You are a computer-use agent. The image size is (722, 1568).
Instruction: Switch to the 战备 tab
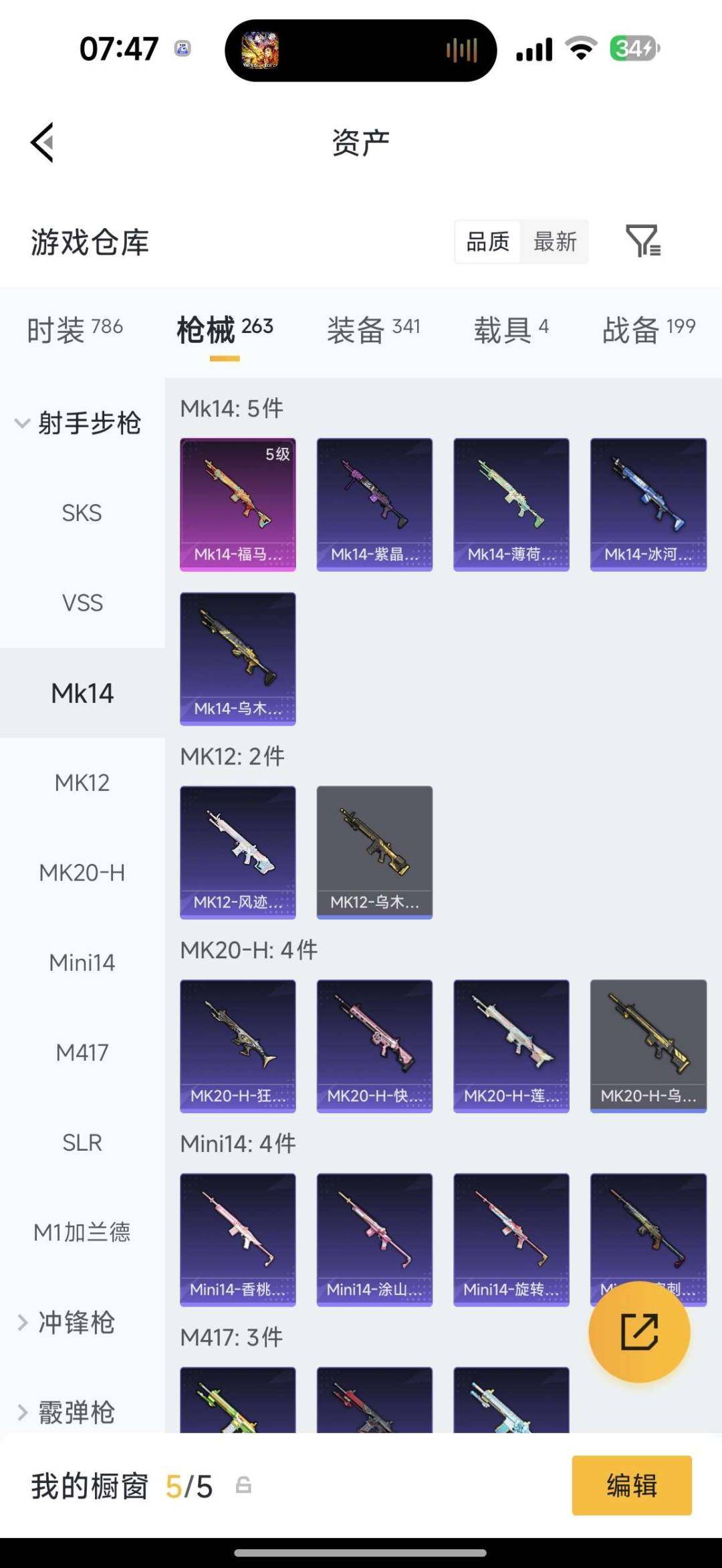[648, 329]
